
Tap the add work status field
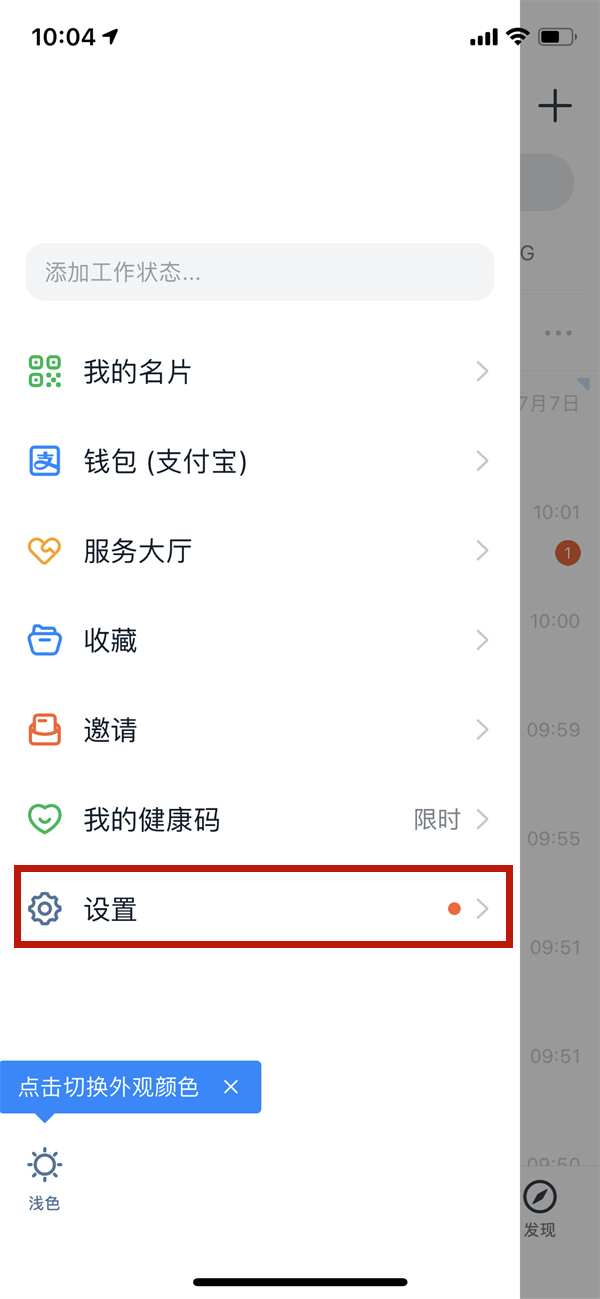[259, 272]
